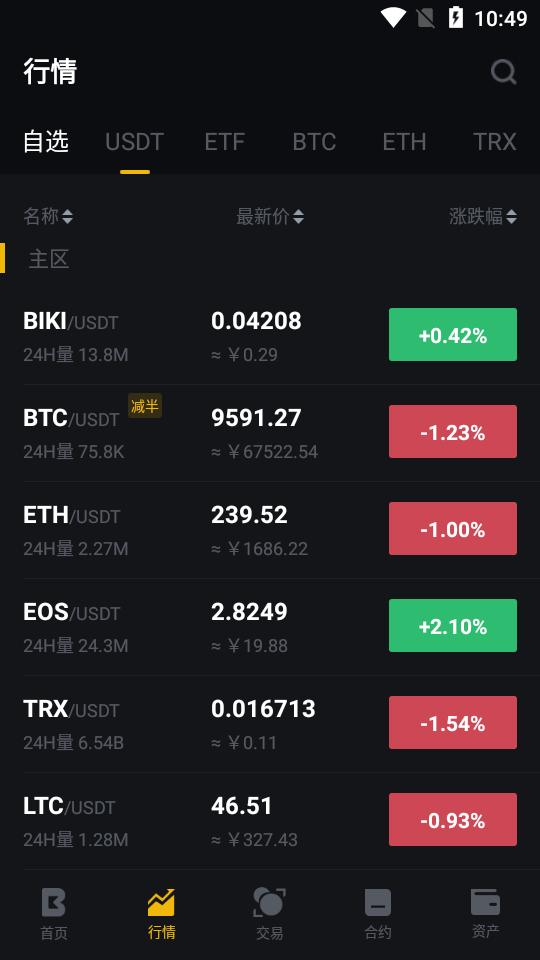Open the 合约 tab
The width and height of the screenshot is (540, 960).
click(x=378, y=914)
